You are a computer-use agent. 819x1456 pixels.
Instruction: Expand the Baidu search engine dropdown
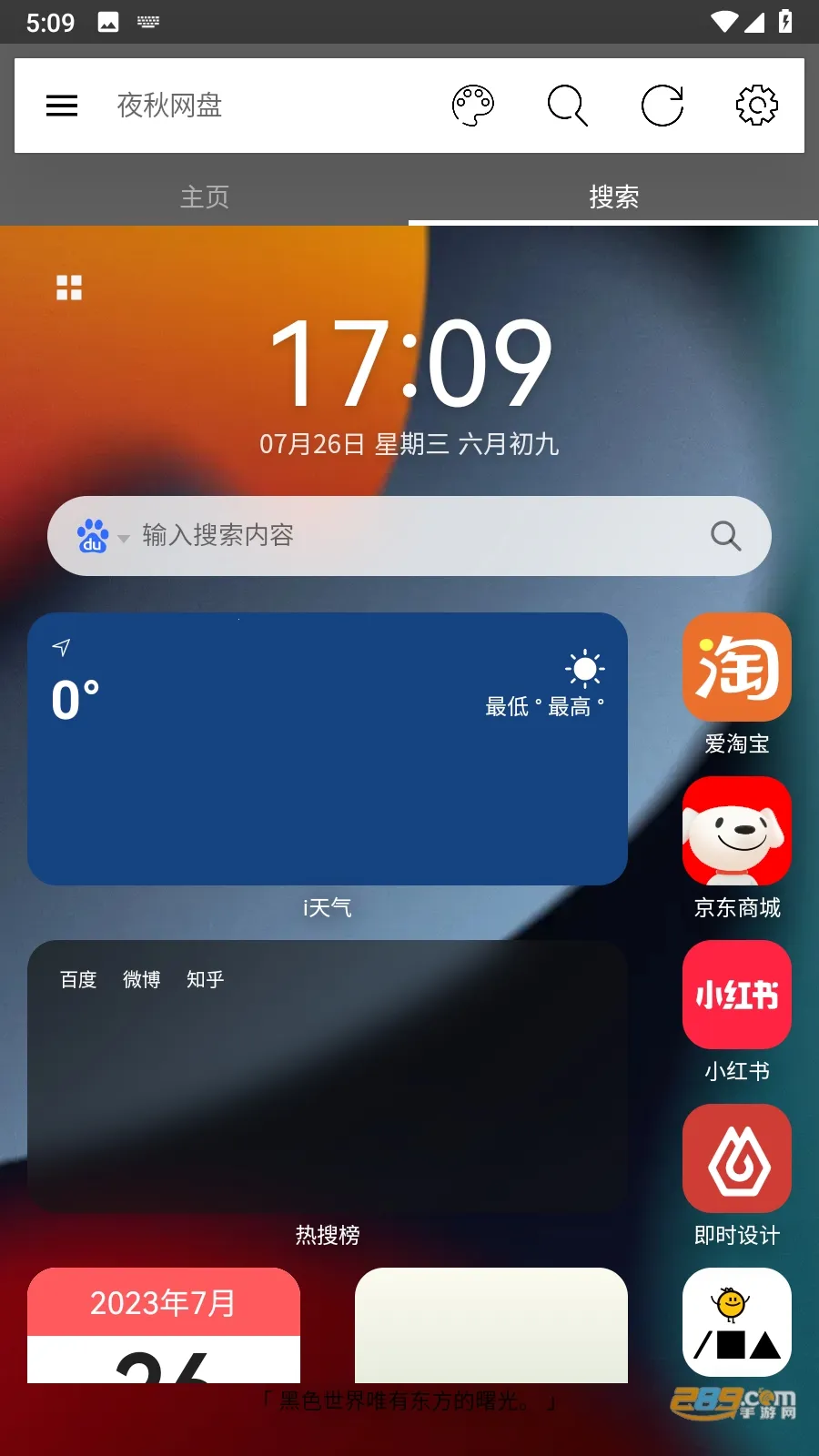(102, 537)
